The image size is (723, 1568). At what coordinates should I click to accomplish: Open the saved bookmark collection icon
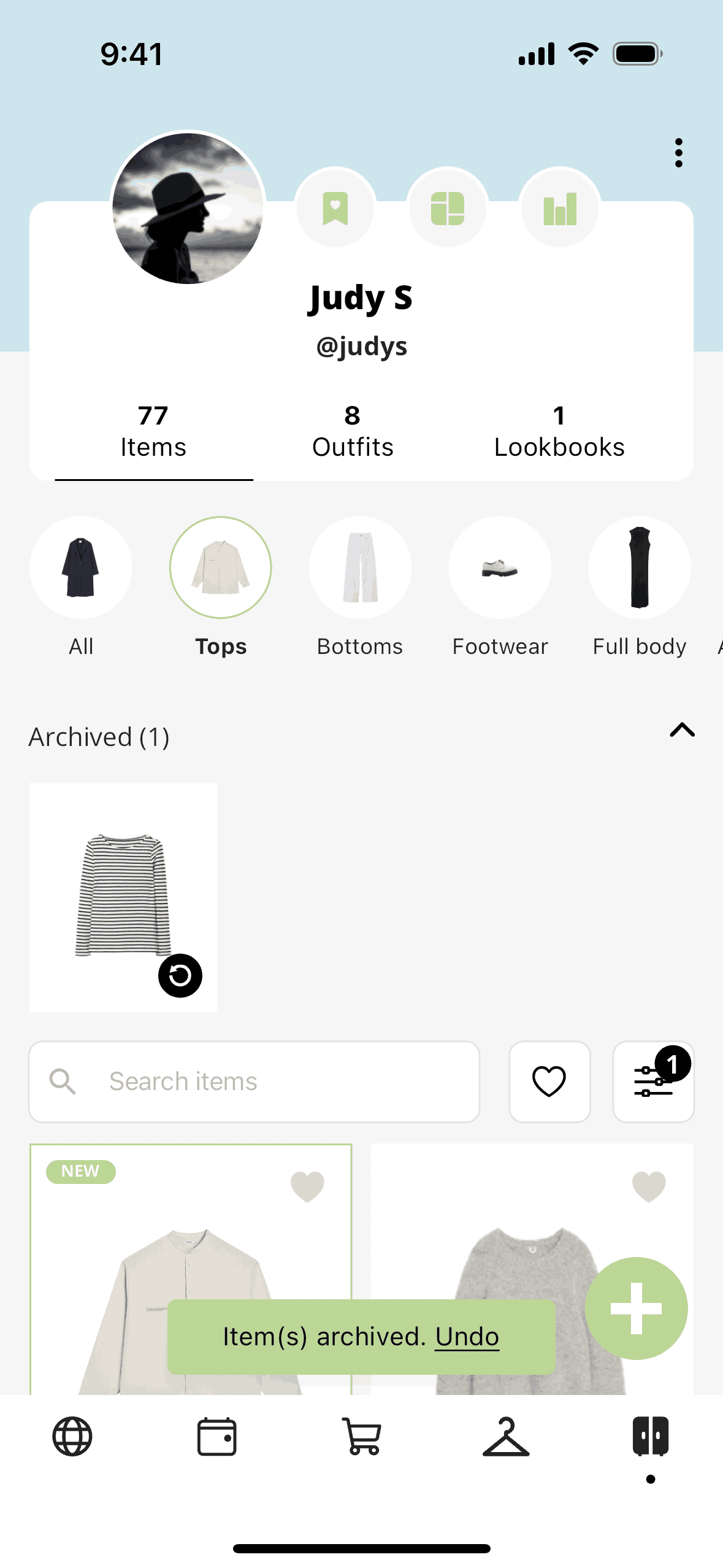335,209
